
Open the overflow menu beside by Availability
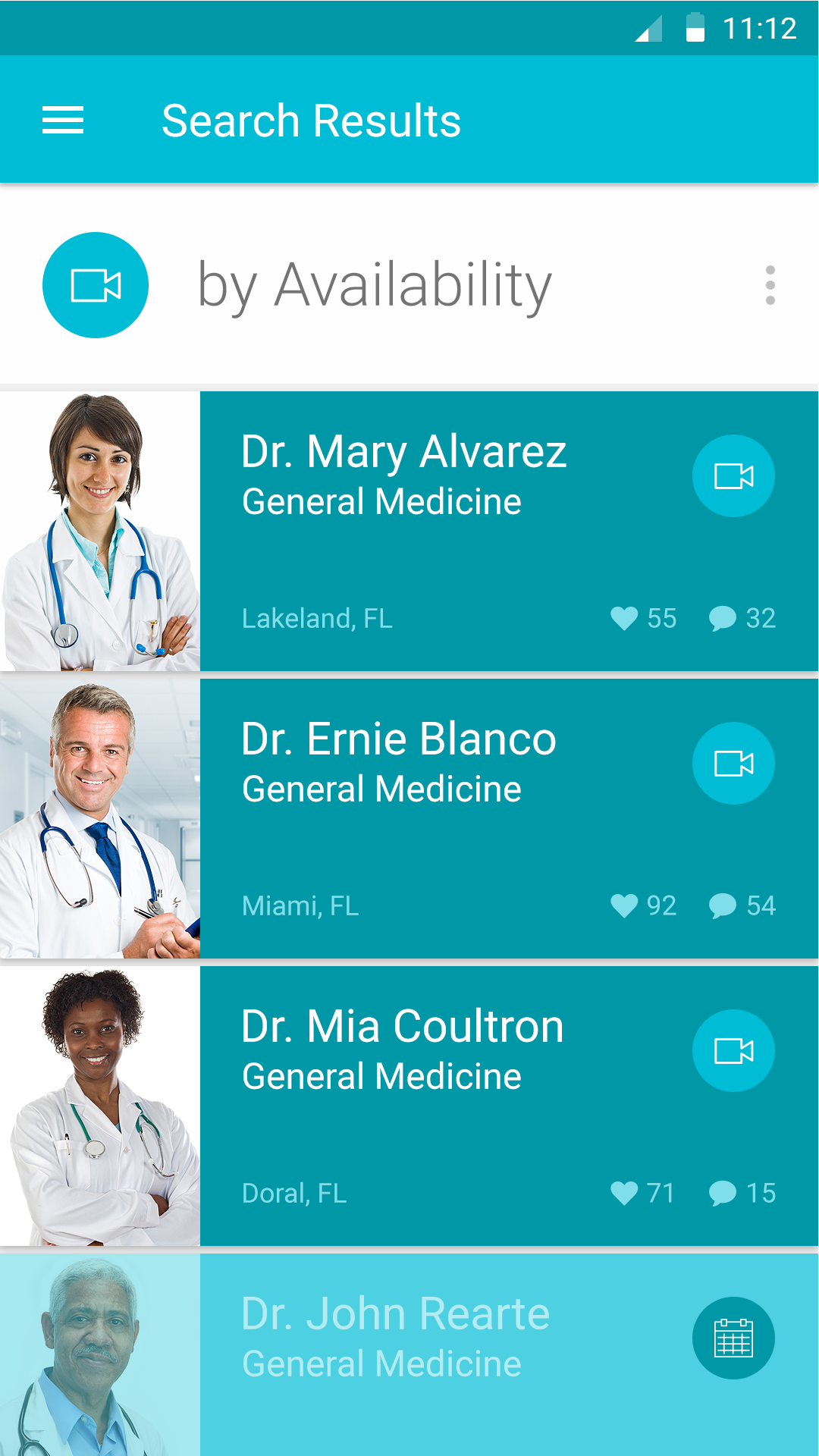pos(770,285)
